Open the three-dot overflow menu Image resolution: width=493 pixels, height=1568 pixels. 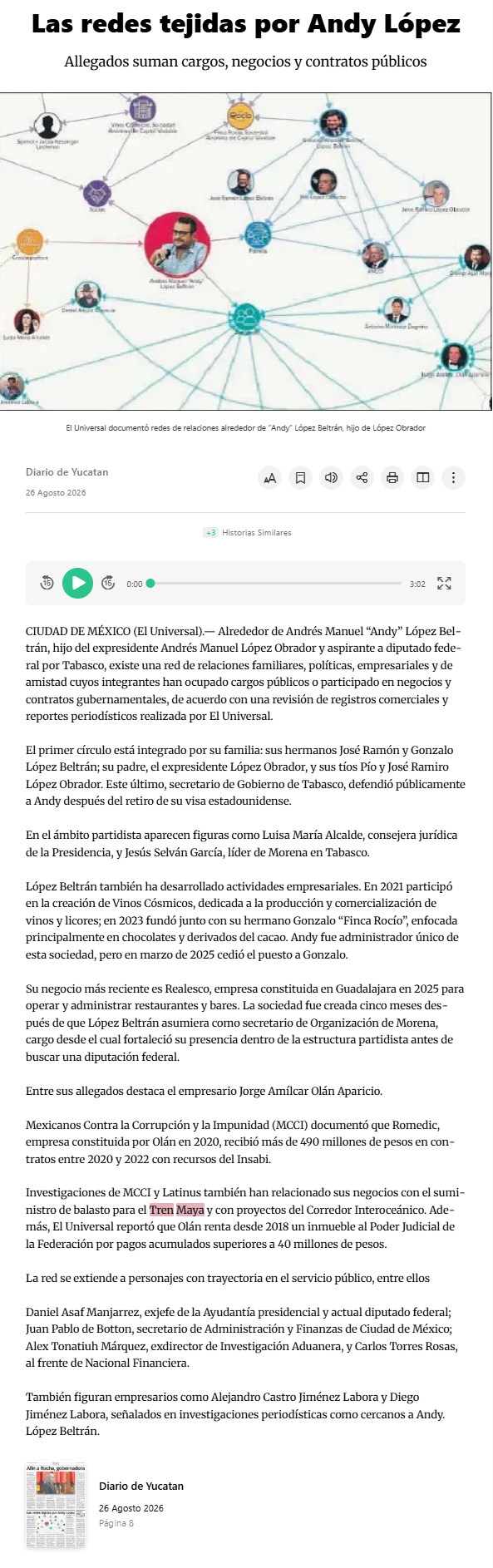453,477
